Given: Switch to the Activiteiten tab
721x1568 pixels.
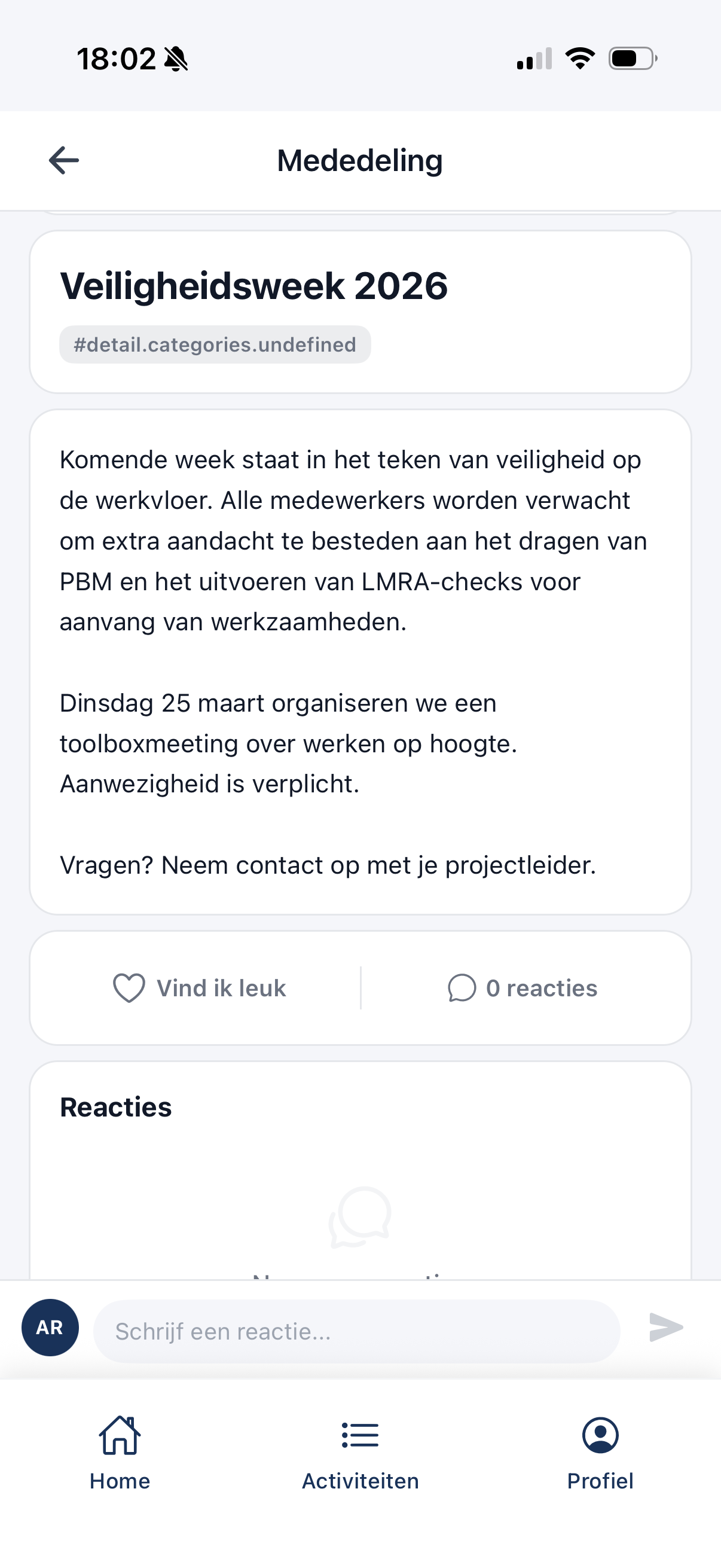Looking at the screenshot, I should coord(360,1461).
